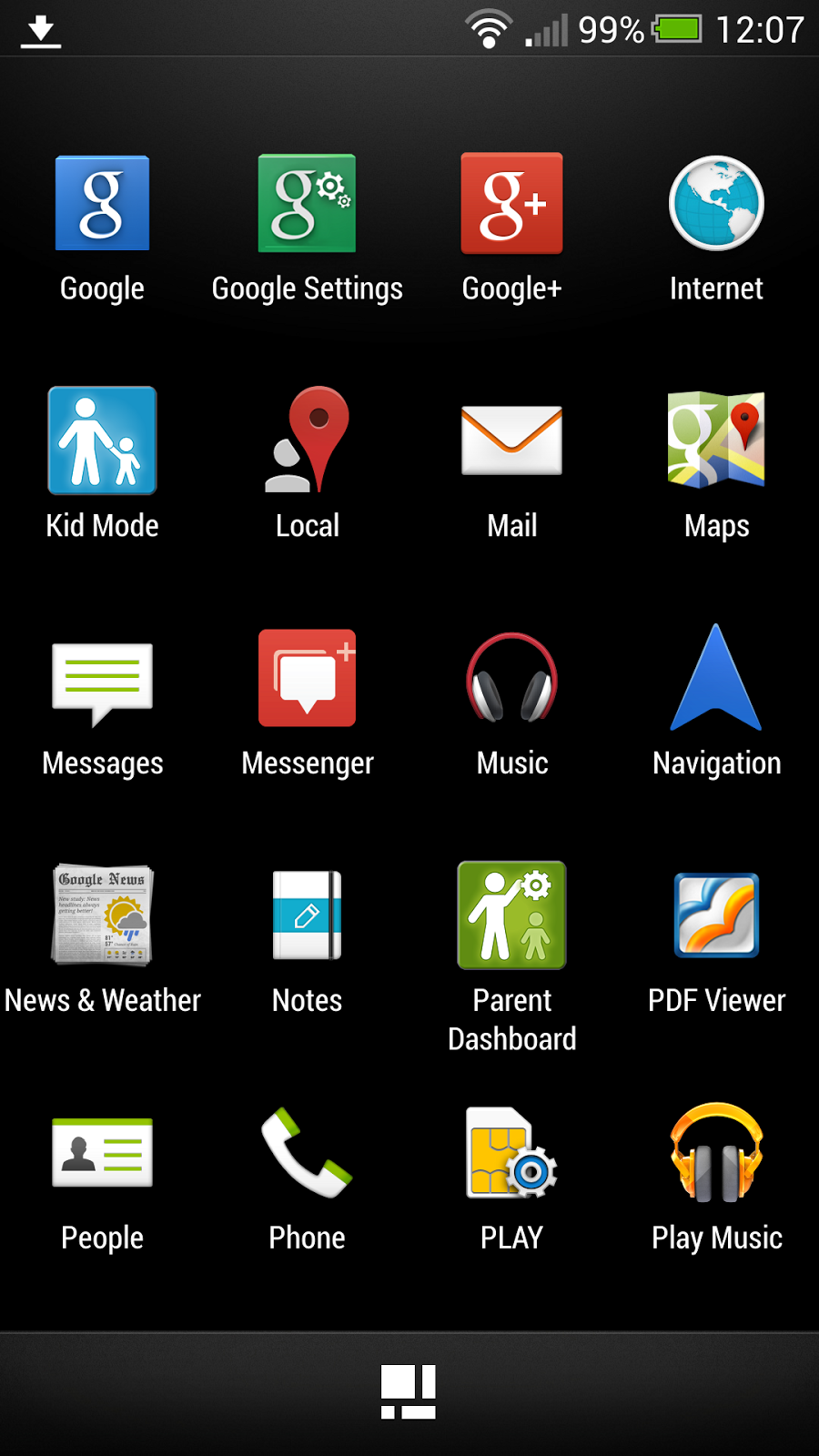Open the People contacts app
Image resolution: width=819 pixels, height=1456 pixels.
tap(102, 1153)
